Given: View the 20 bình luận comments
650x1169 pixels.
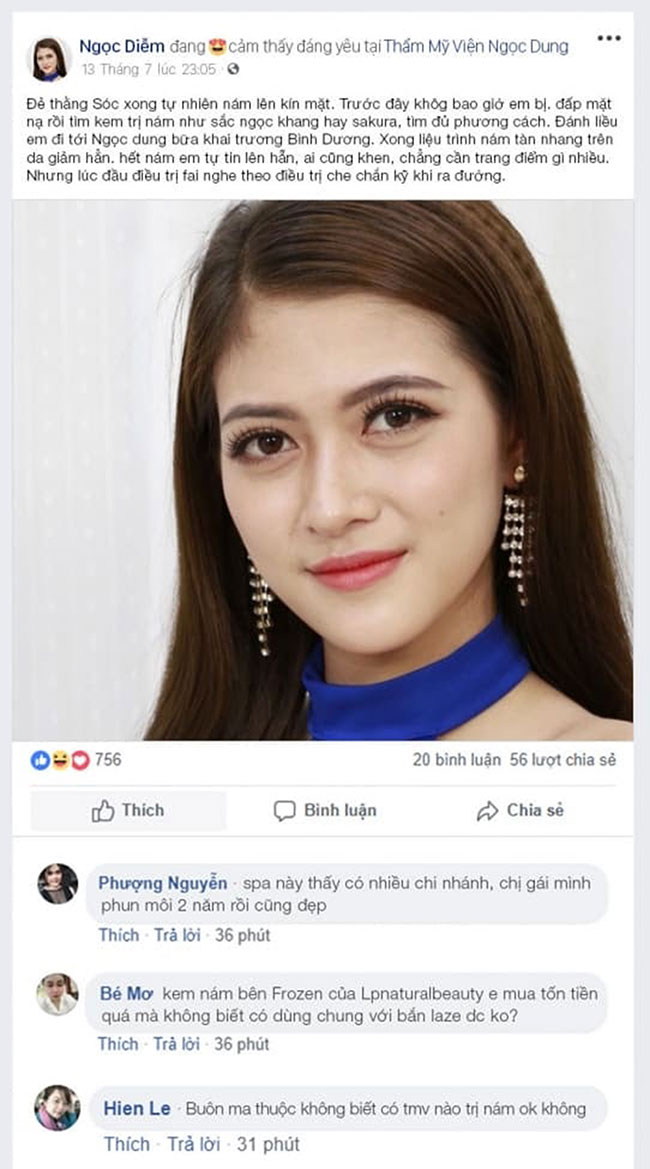Looking at the screenshot, I should (456, 760).
